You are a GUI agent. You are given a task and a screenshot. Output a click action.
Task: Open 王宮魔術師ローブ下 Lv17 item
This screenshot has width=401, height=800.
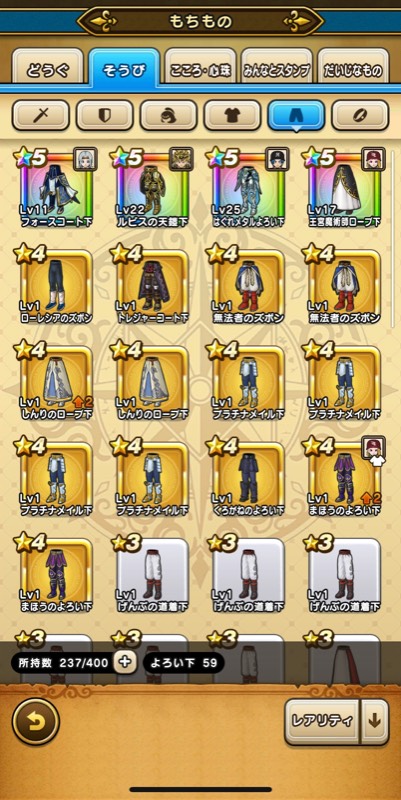[344, 188]
